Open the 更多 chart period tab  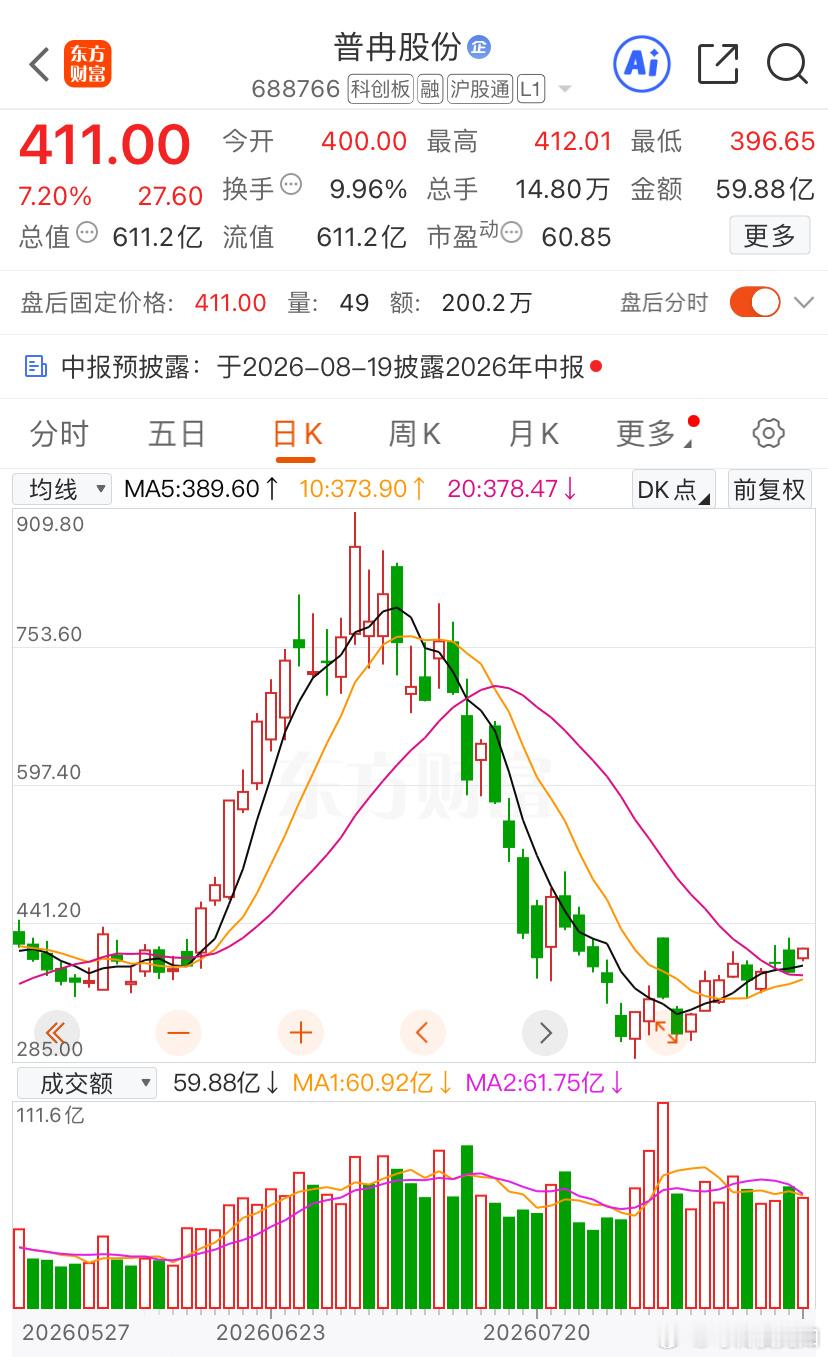coord(651,434)
